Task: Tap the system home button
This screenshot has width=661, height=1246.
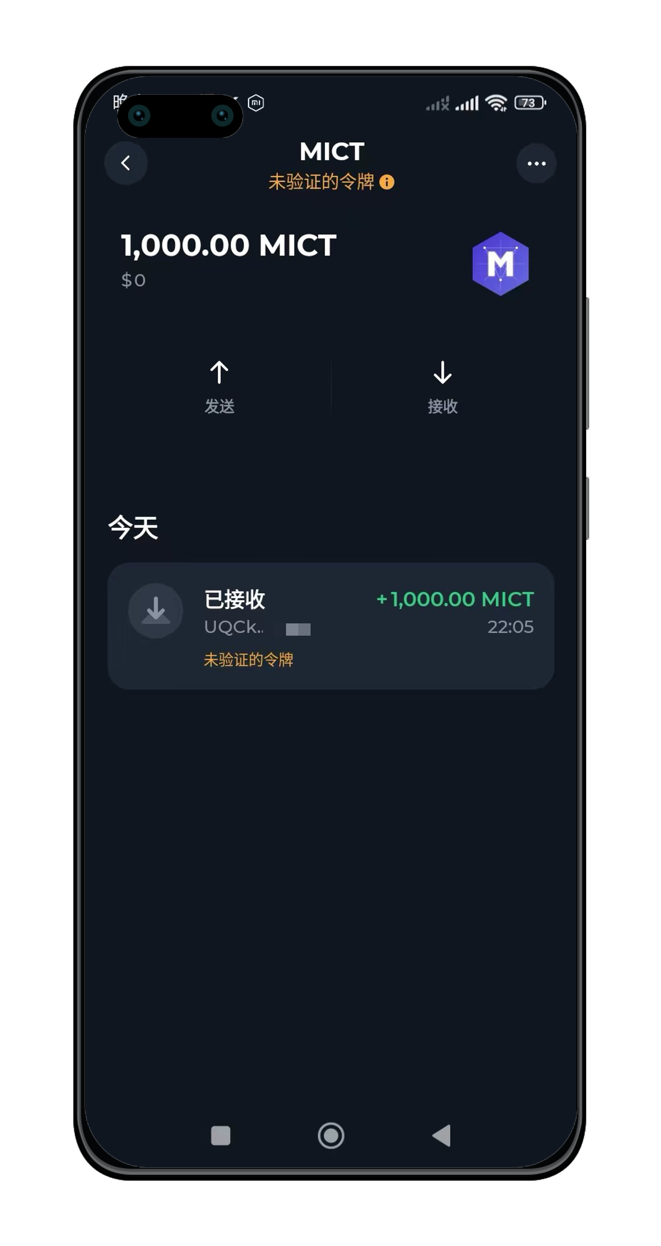Action: pyautogui.click(x=330, y=1135)
